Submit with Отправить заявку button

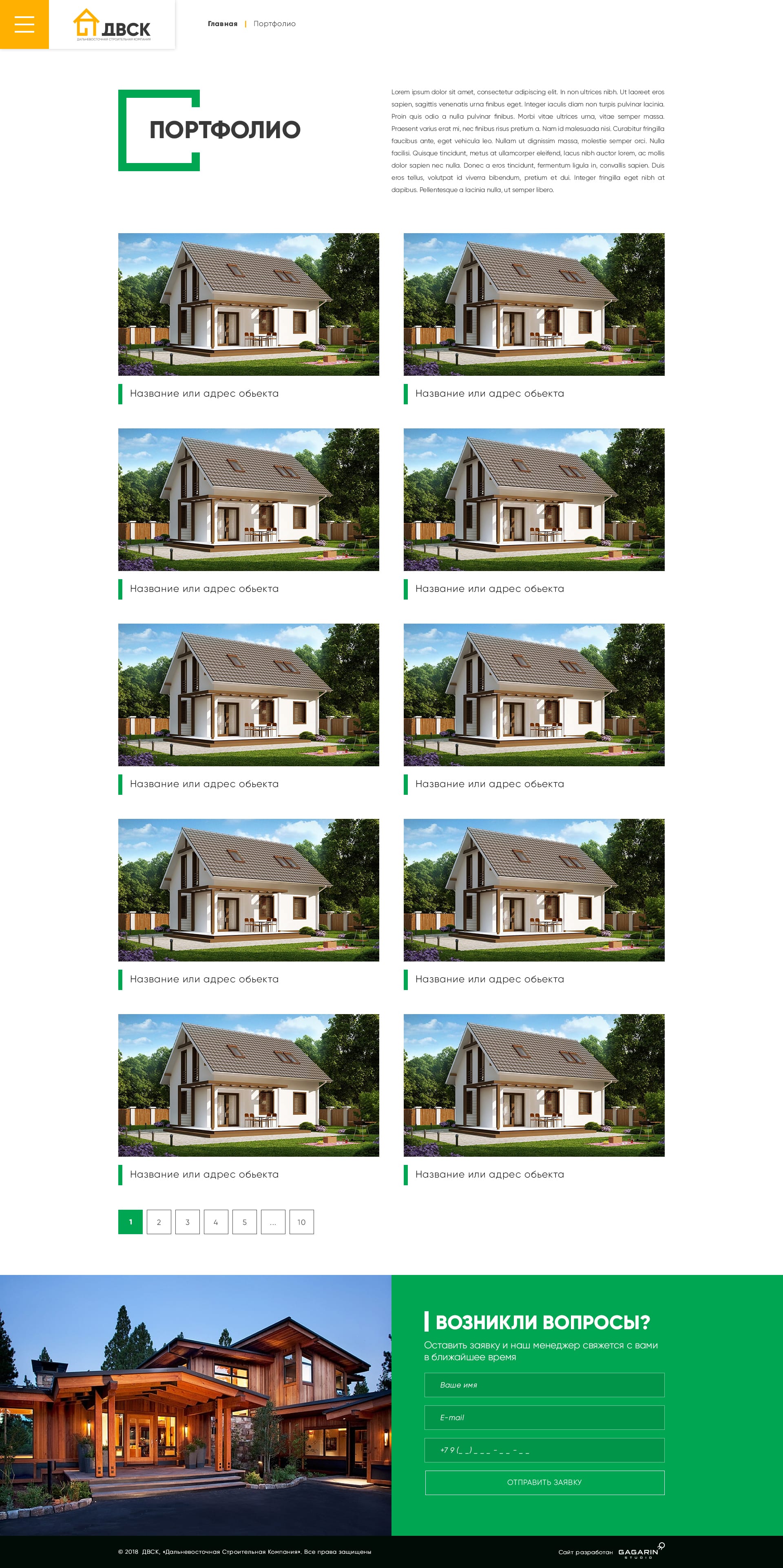click(544, 1482)
